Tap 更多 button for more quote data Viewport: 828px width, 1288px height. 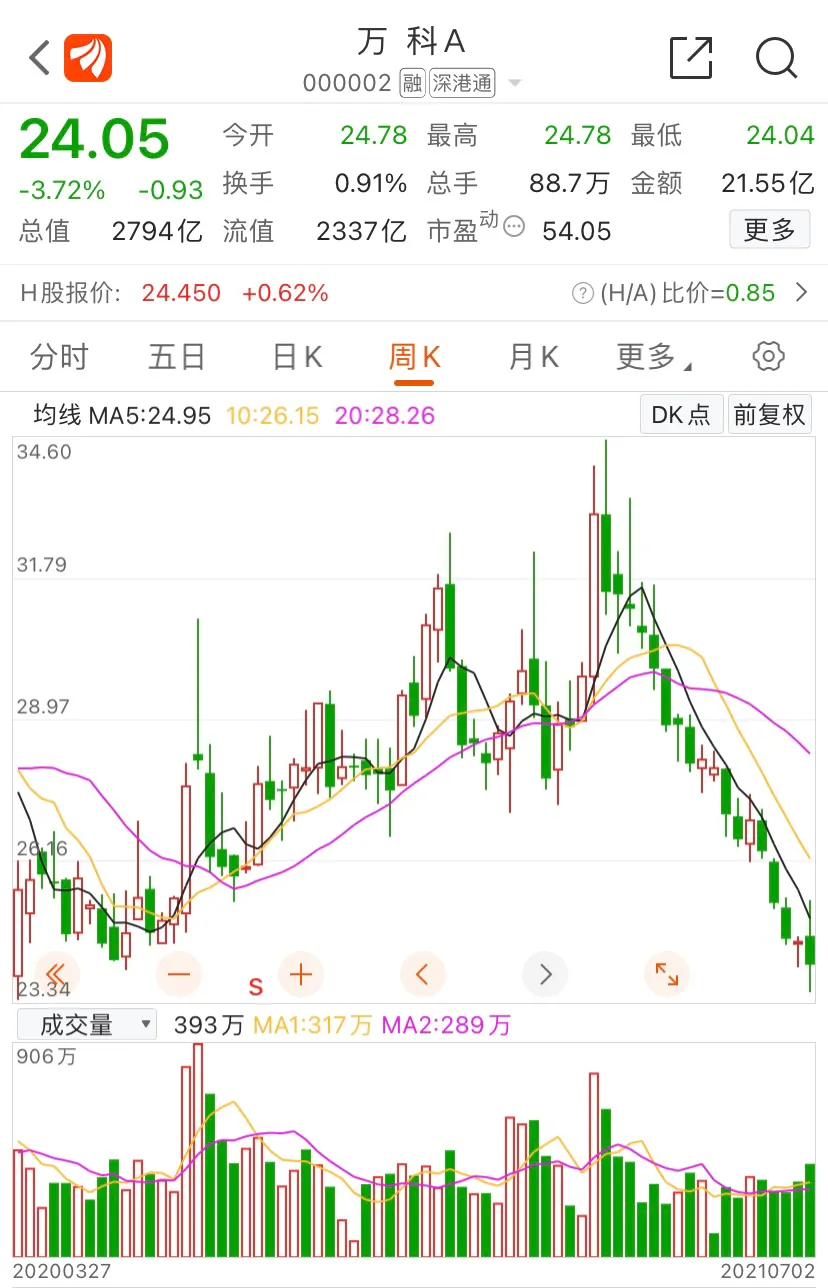click(769, 230)
